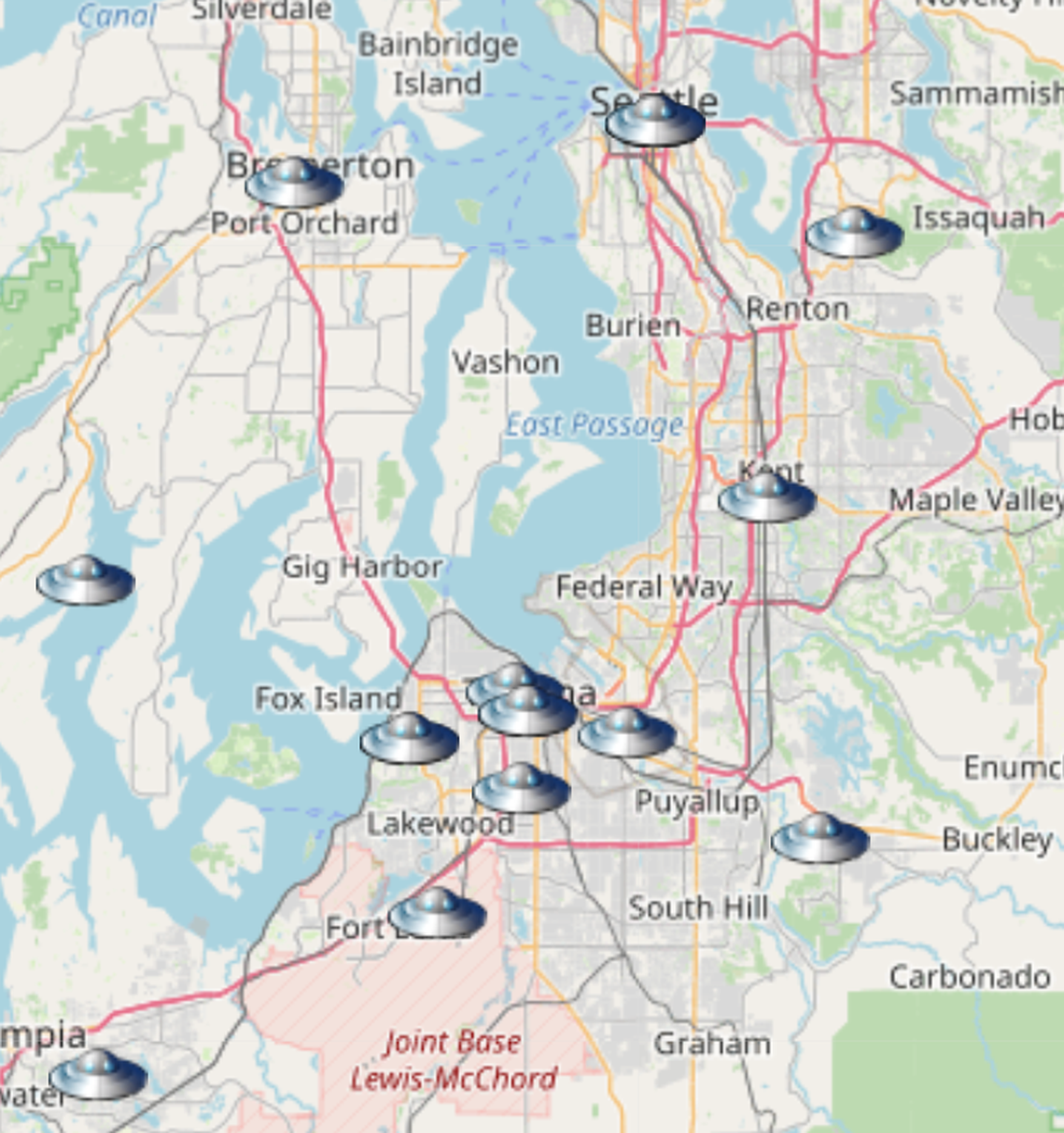Open the UFO marker at Bremerton
This screenshot has height=1133, width=1064.
pos(295,183)
